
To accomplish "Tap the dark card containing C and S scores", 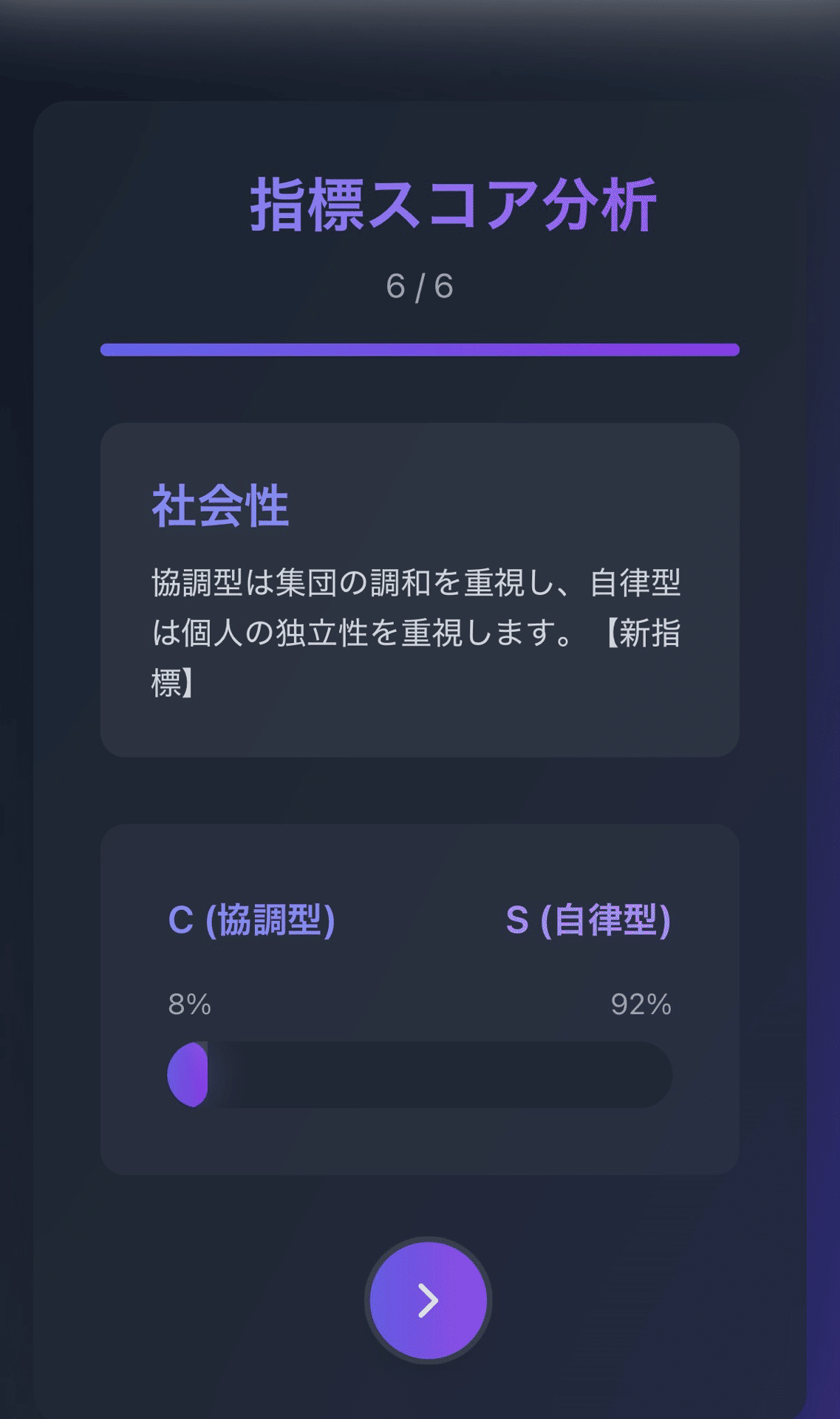I will tap(420, 998).
